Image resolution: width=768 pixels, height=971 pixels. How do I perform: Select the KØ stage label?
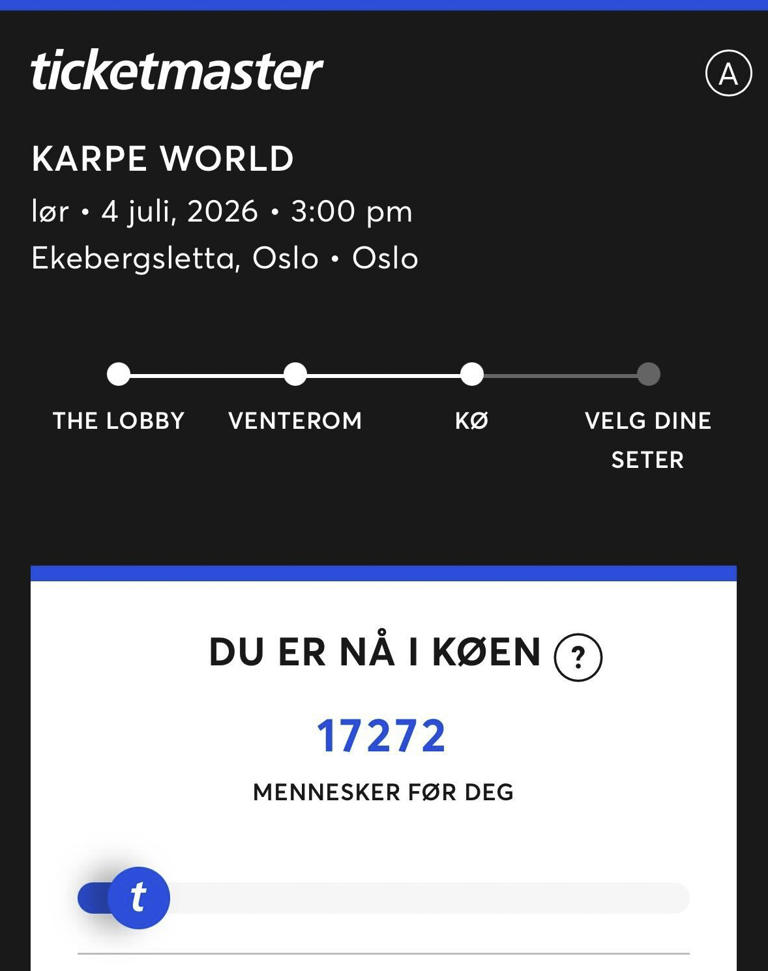coord(472,421)
